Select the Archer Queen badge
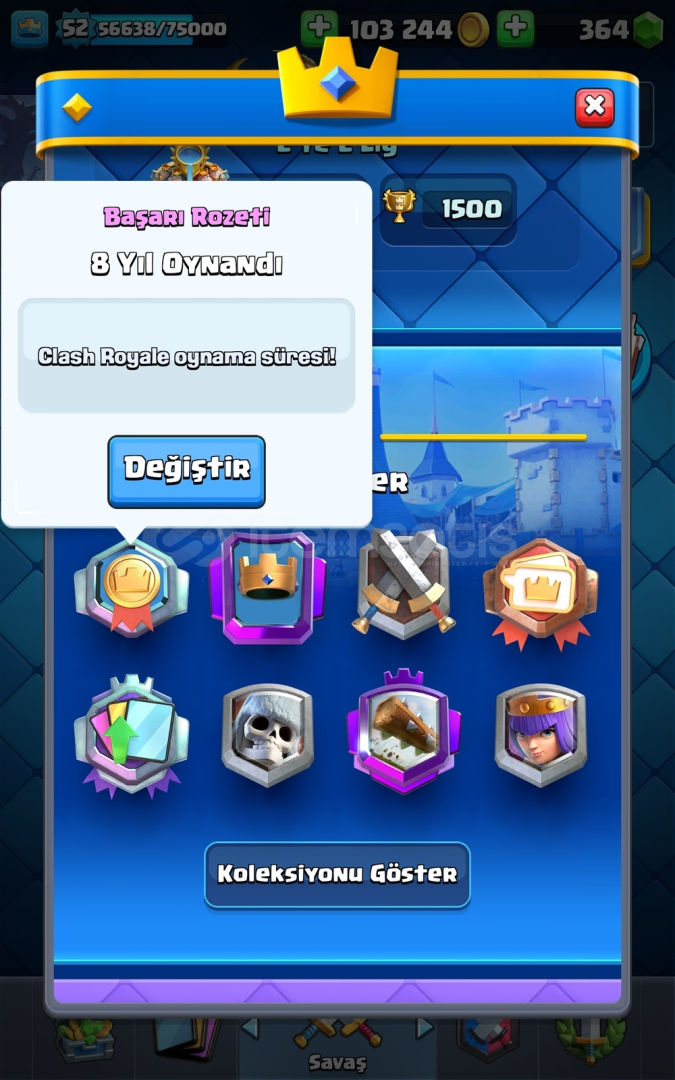This screenshot has width=675, height=1080. pyautogui.click(x=541, y=735)
